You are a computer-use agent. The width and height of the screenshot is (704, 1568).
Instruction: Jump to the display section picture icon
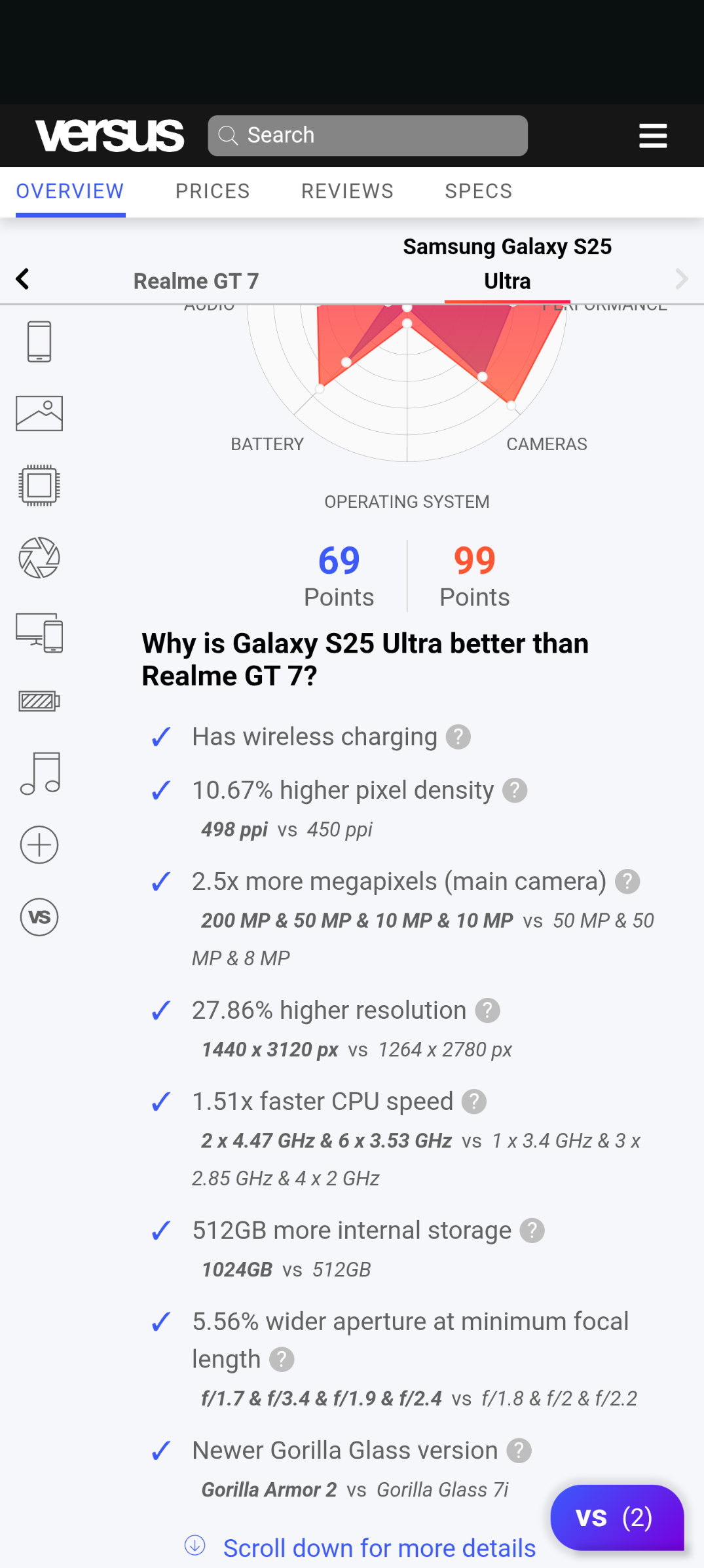click(39, 413)
